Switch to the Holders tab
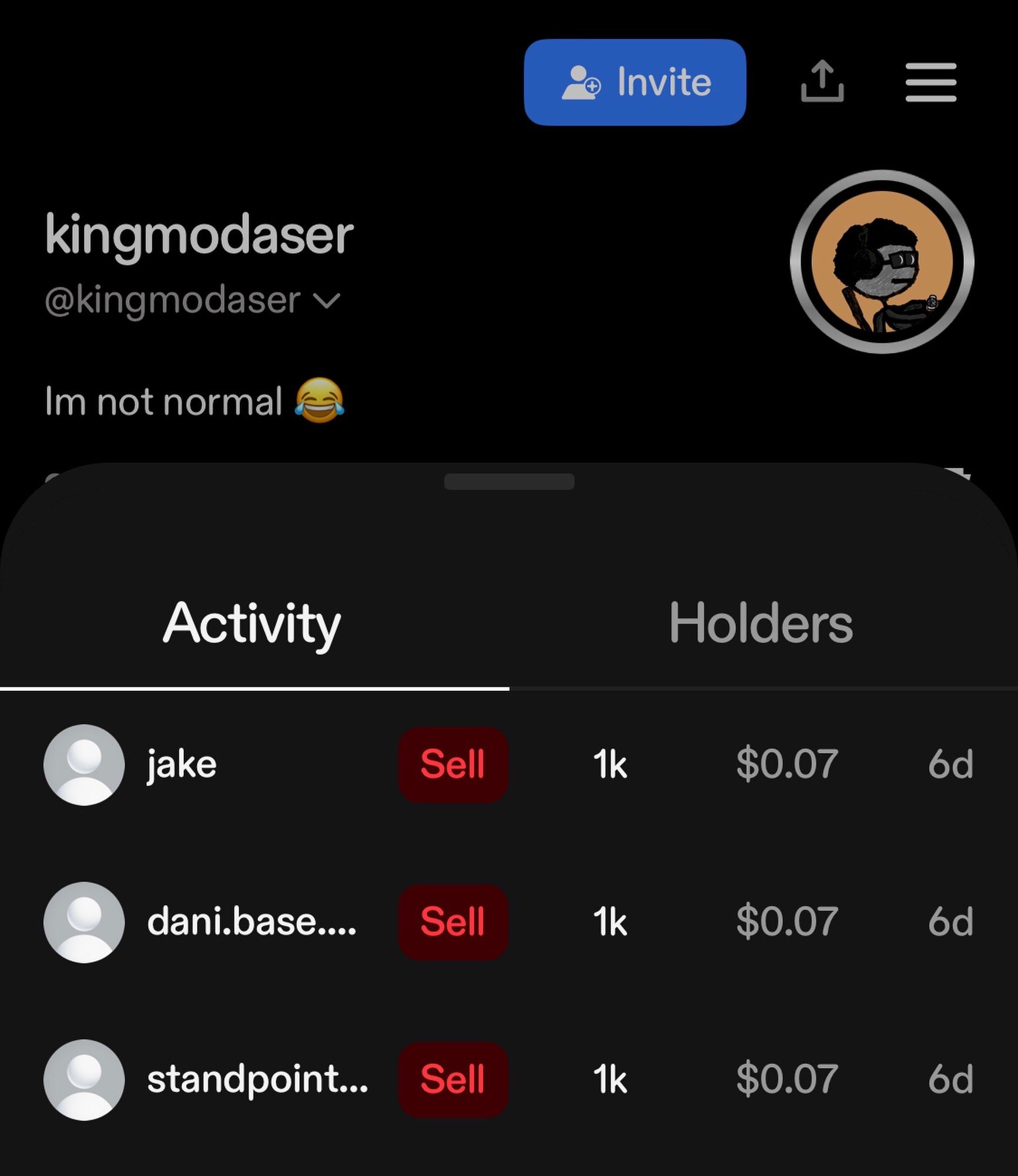1018x1176 pixels. point(761,624)
